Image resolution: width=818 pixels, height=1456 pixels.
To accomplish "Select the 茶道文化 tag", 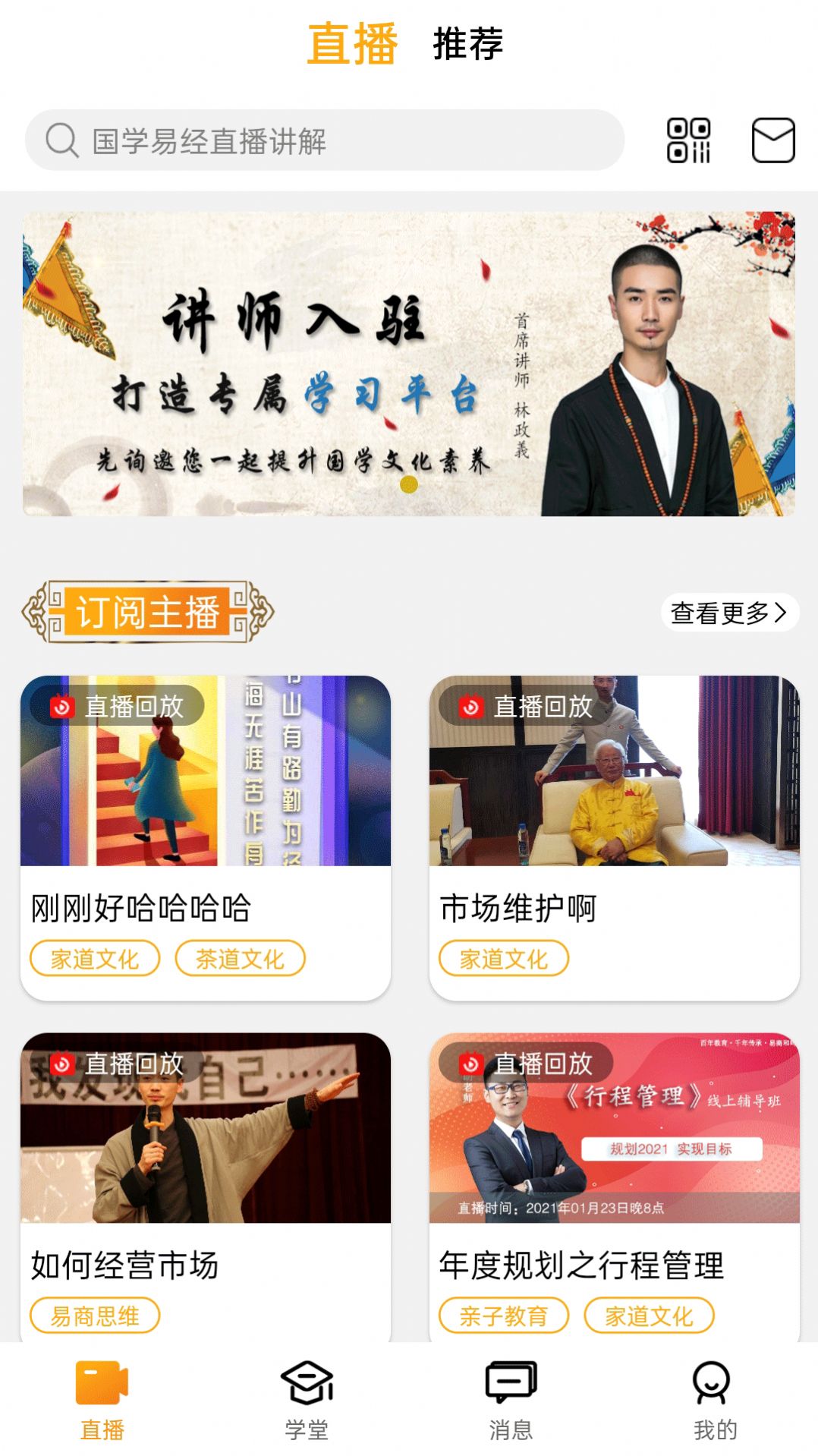I will pyautogui.click(x=241, y=958).
